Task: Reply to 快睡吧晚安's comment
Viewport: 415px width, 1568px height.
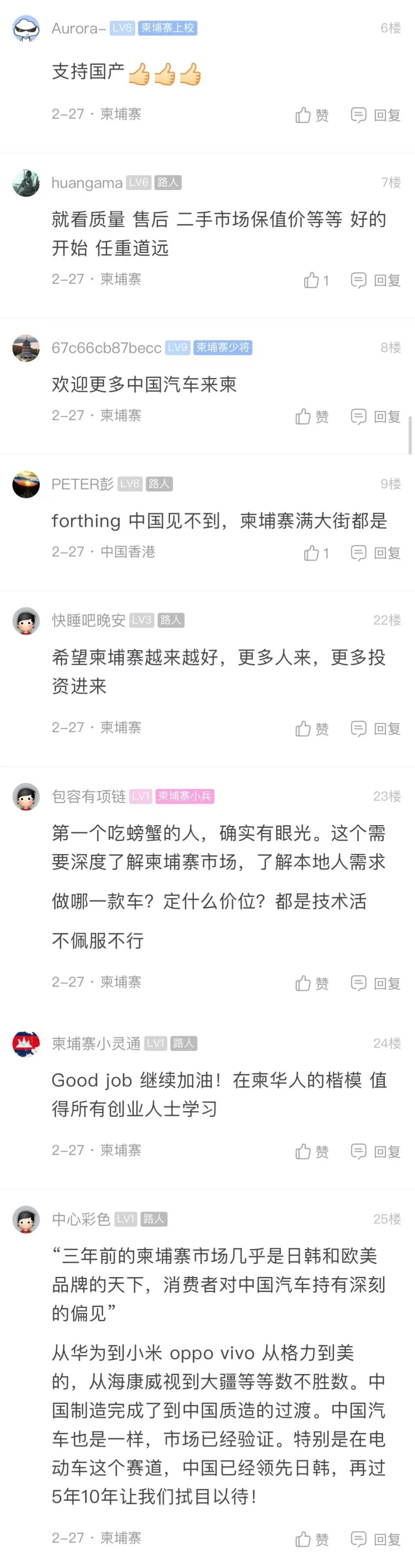Action: (375, 729)
